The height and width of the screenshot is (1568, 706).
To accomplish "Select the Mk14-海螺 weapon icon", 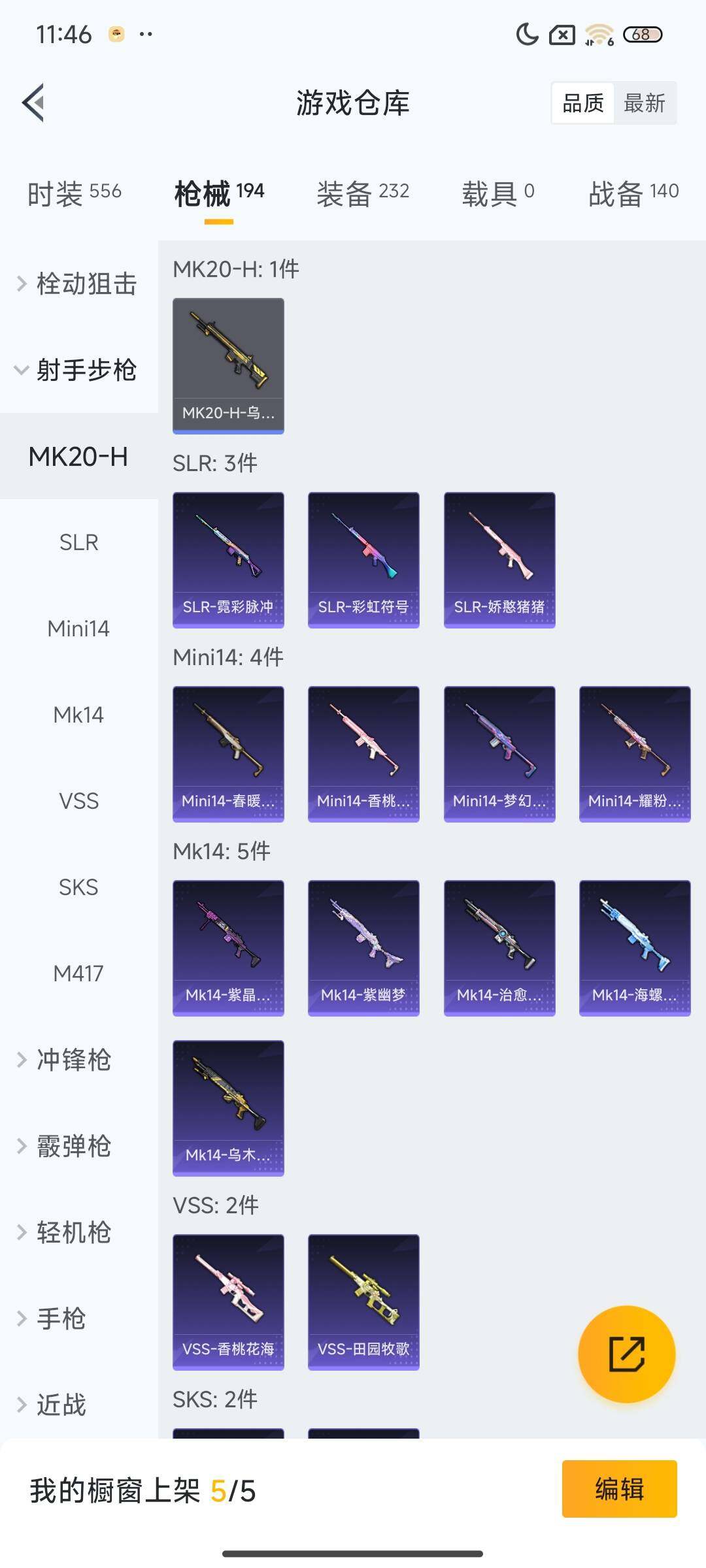I will 634,947.
